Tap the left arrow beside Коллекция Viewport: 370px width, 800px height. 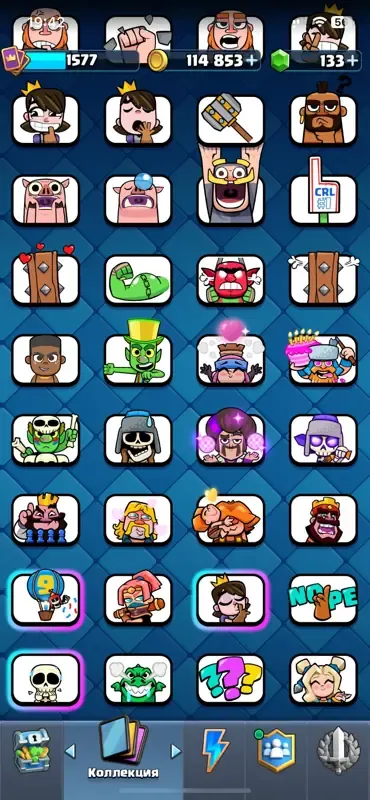click(x=71, y=751)
